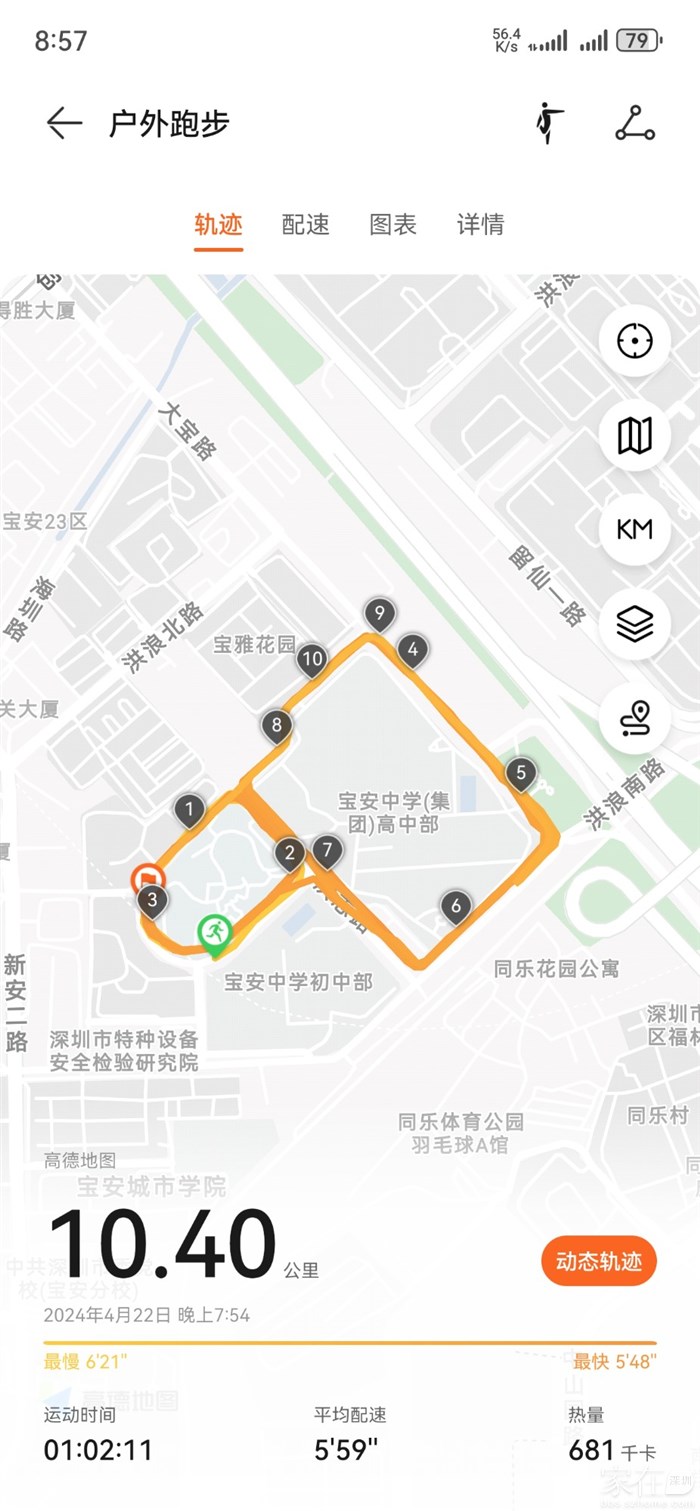Open the 详情 tab
The height and width of the screenshot is (1511, 700).
[x=480, y=224]
